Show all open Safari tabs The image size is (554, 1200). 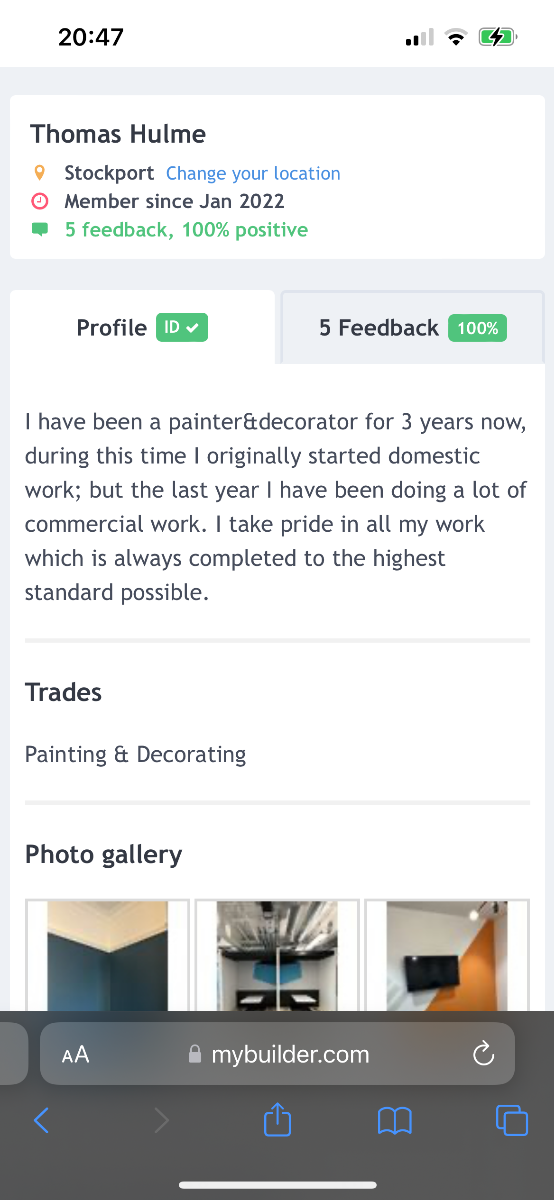coord(512,1120)
